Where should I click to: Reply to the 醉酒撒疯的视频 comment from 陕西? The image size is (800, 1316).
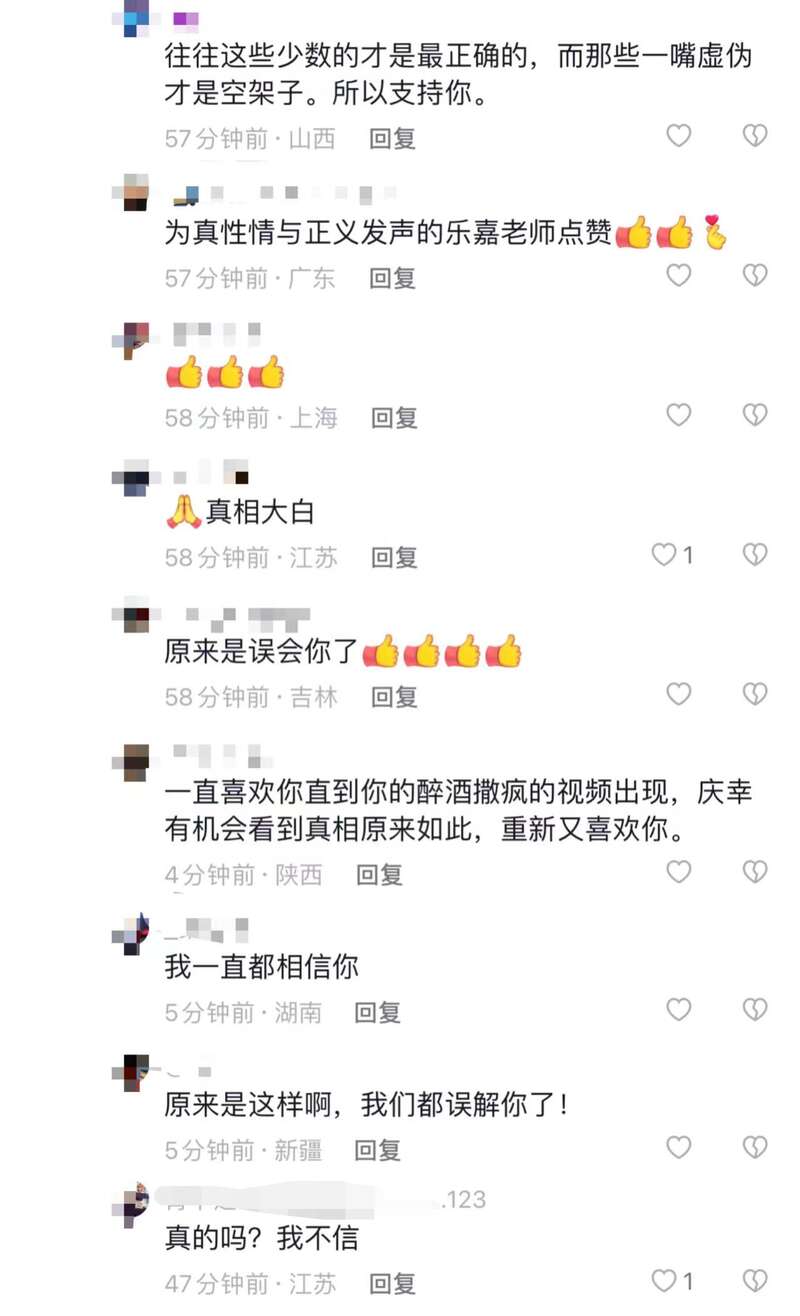click(x=380, y=875)
